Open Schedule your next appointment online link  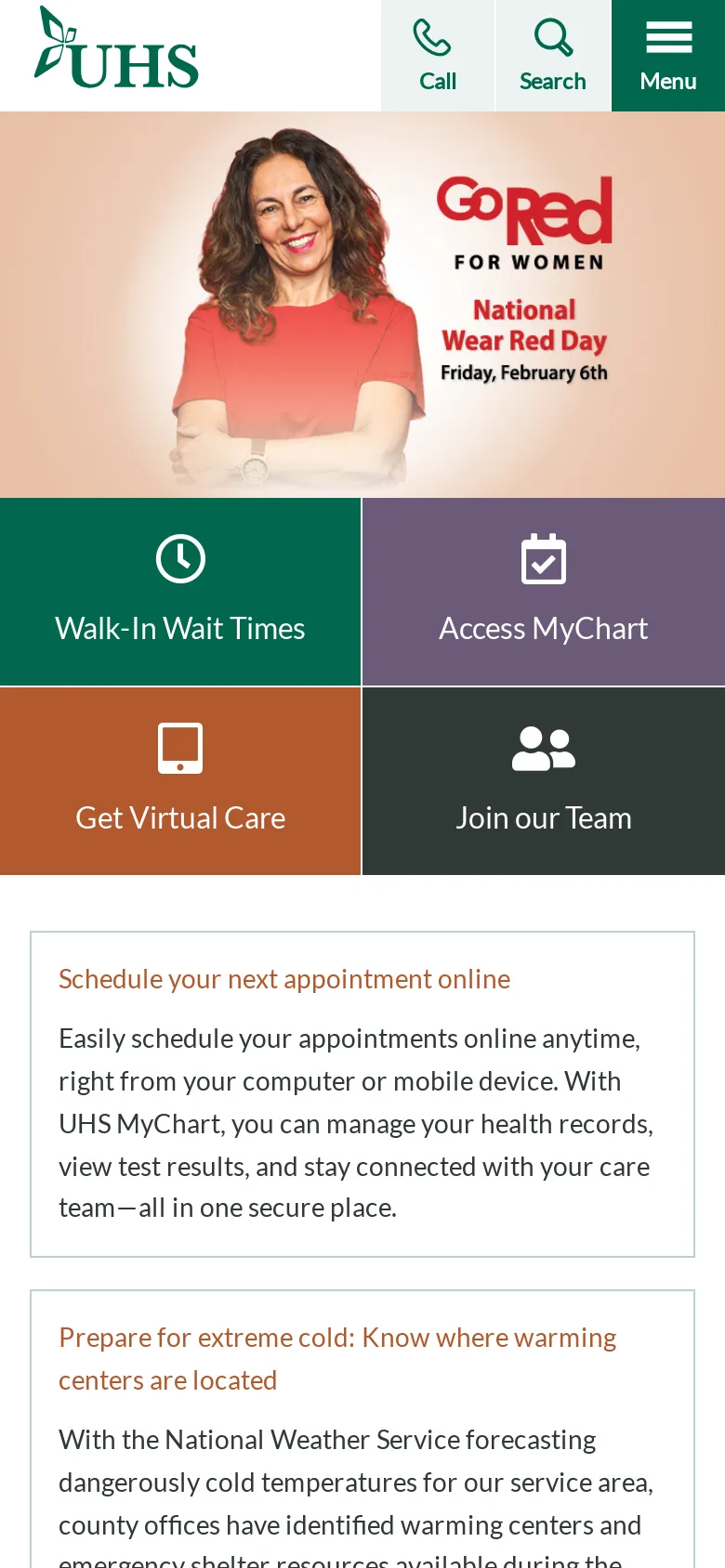(x=284, y=979)
